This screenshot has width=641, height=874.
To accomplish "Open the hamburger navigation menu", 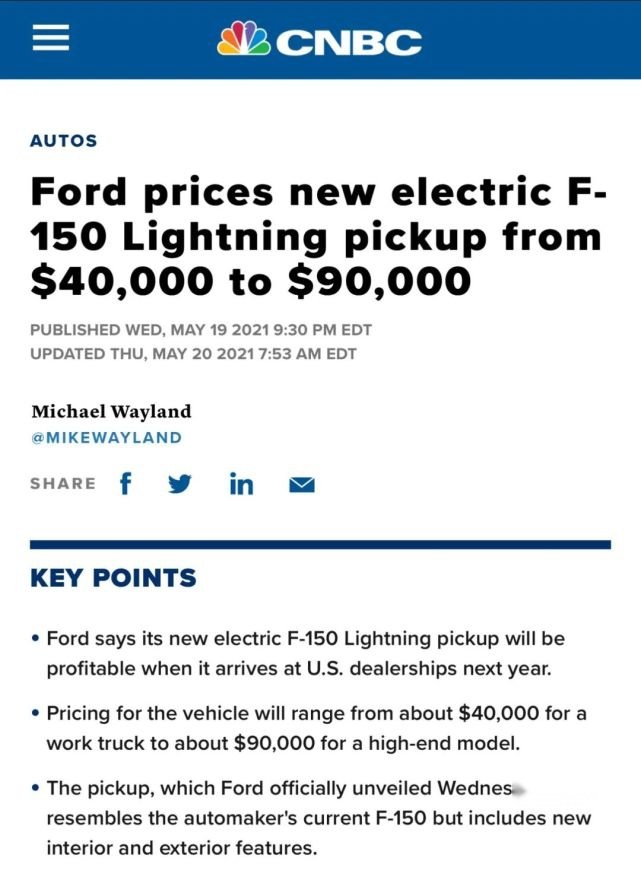I will [x=50, y=39].
